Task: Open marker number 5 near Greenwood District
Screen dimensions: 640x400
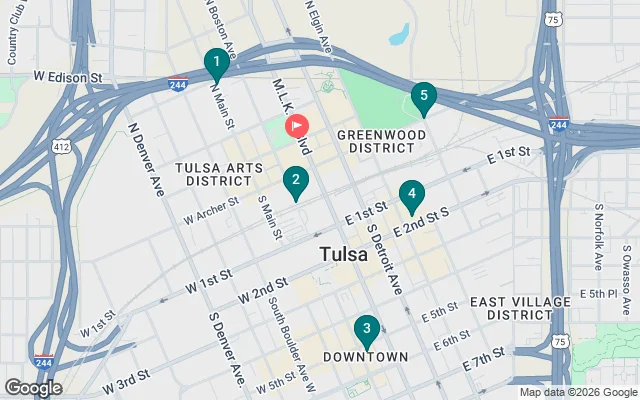Action: pyautogui.click(x=423, y=97)
